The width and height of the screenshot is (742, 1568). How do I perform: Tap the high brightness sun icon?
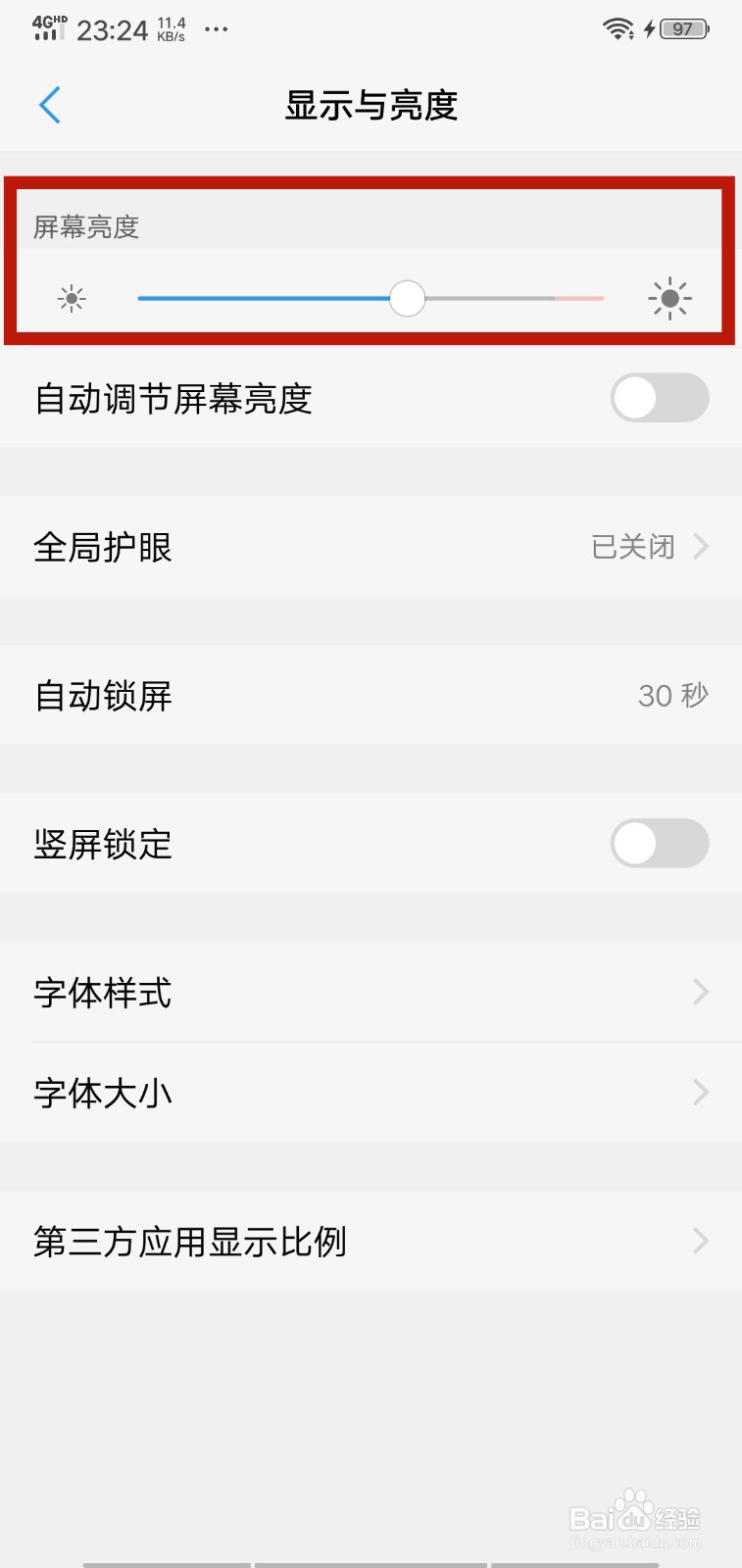coord(668,297)
